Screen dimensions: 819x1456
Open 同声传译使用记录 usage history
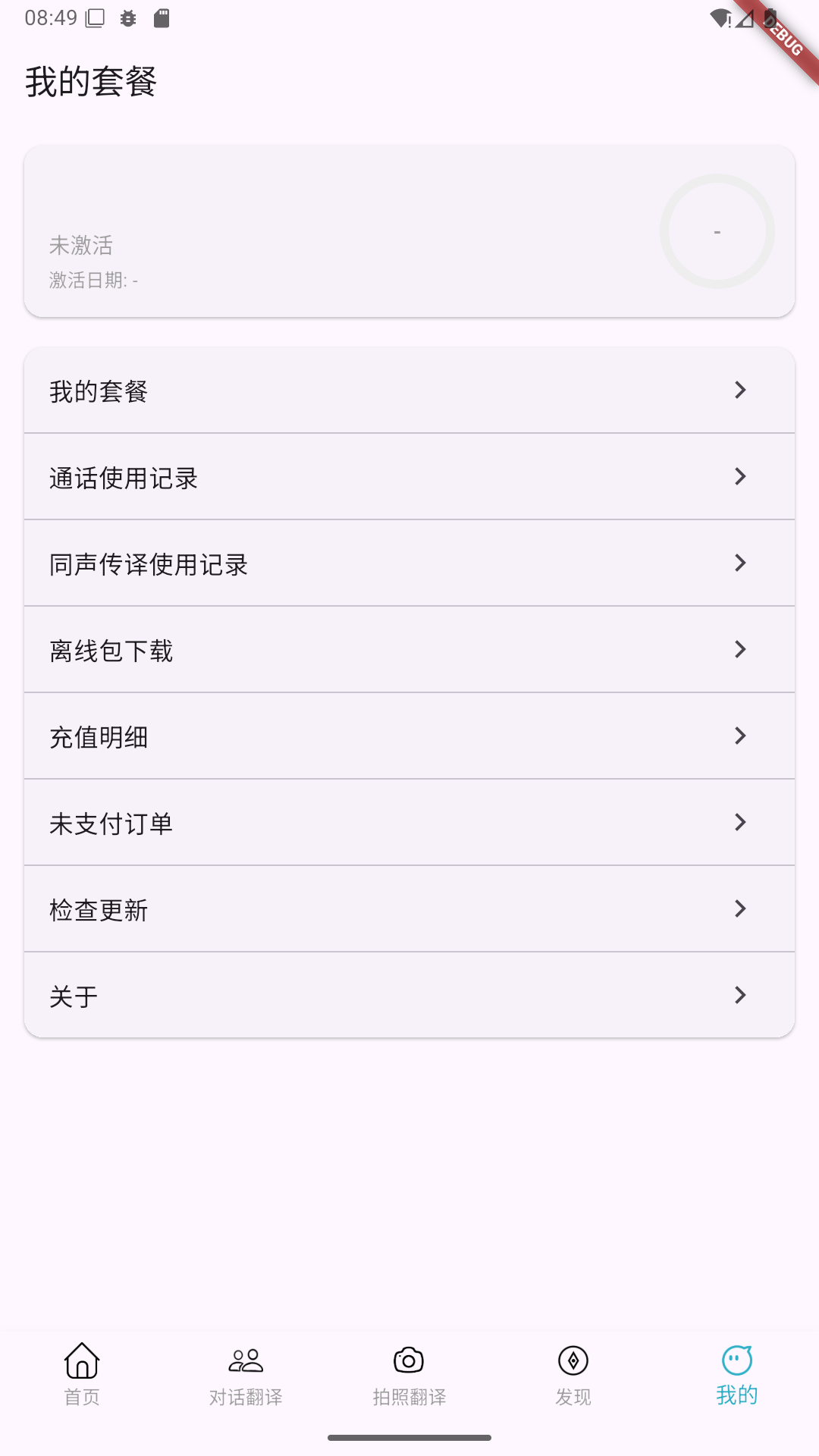(x=409, y=563)
